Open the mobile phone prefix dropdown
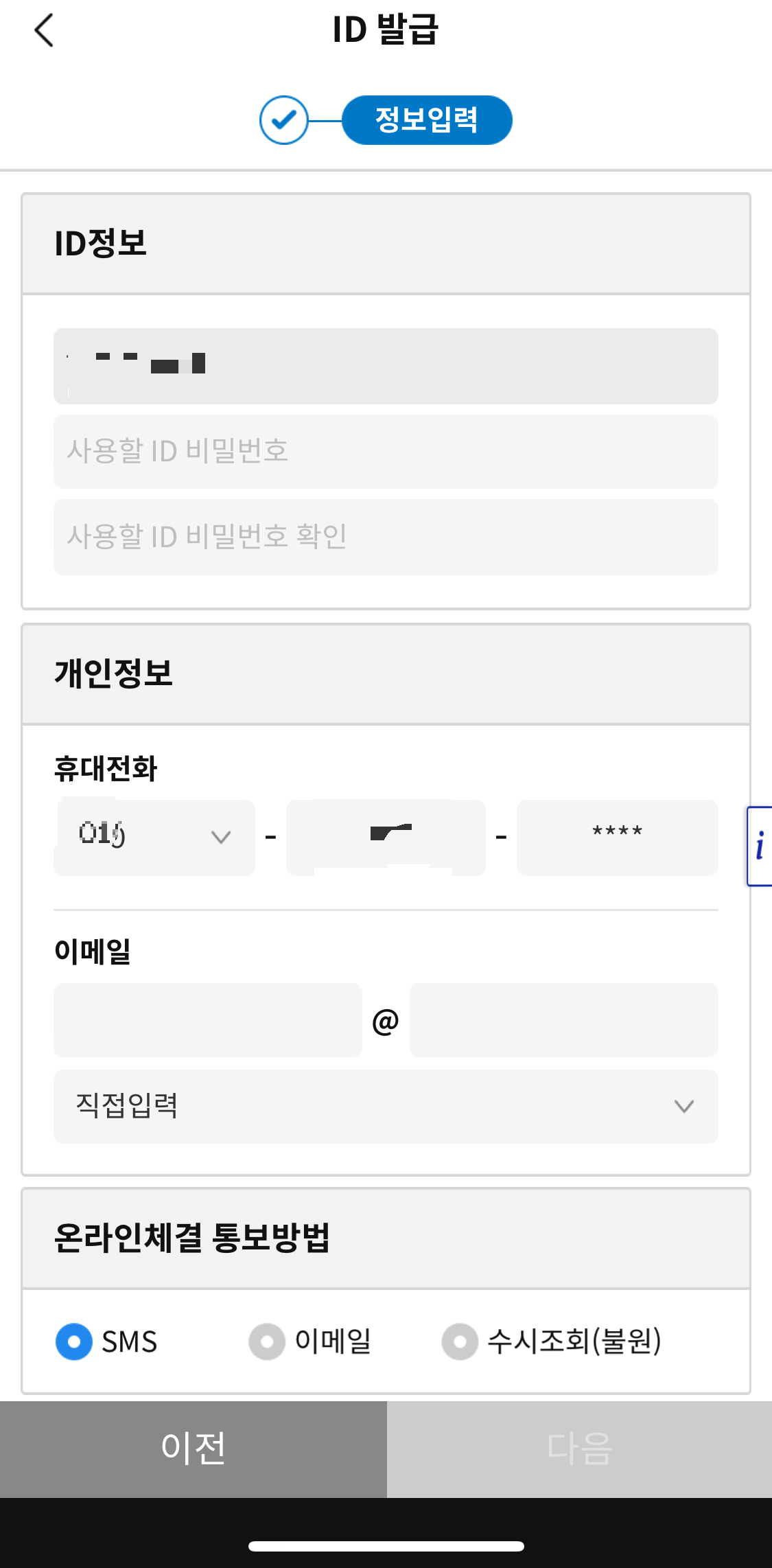The width and height of the screenshot is (772, 1568). (x=154, y=838)
